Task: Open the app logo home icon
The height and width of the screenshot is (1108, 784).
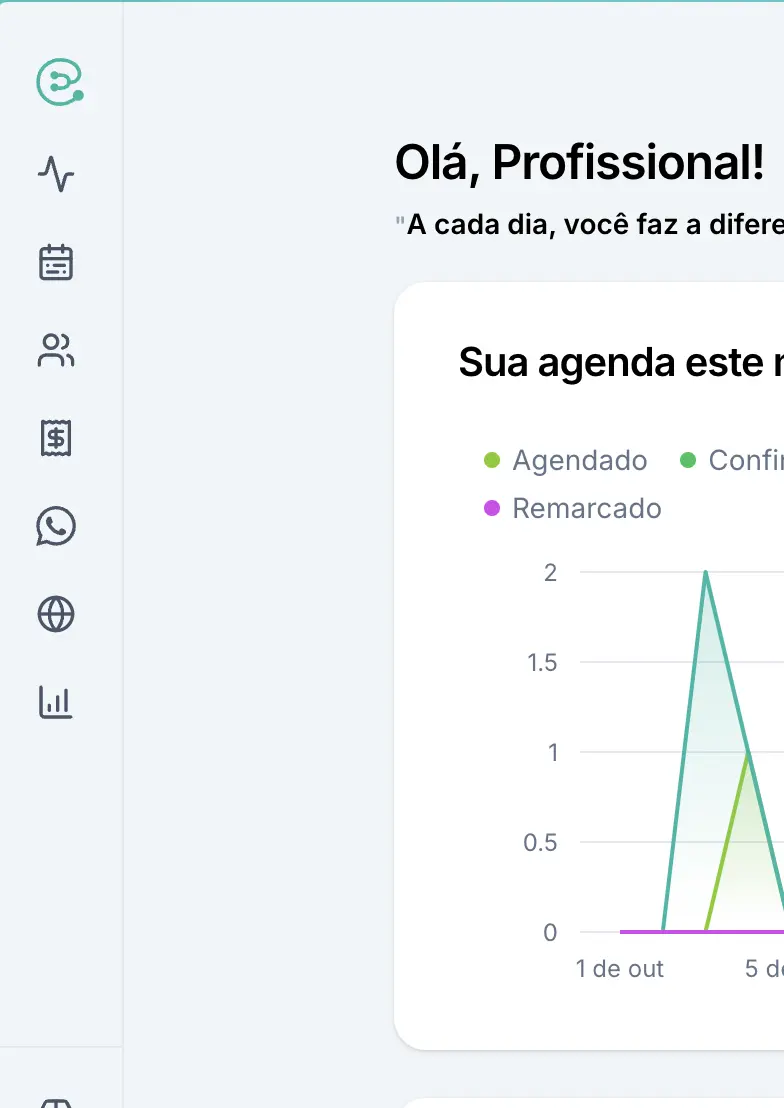Action: [x=59, y=82]
